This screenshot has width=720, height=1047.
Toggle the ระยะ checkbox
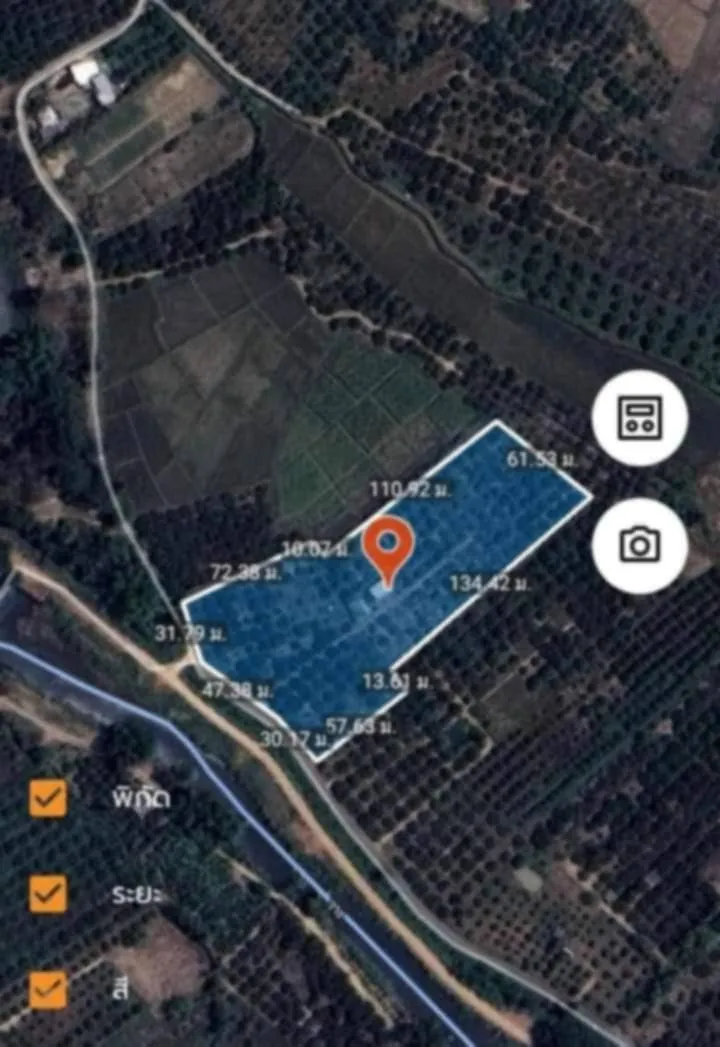pyautogui.click(x=48, y=893)
